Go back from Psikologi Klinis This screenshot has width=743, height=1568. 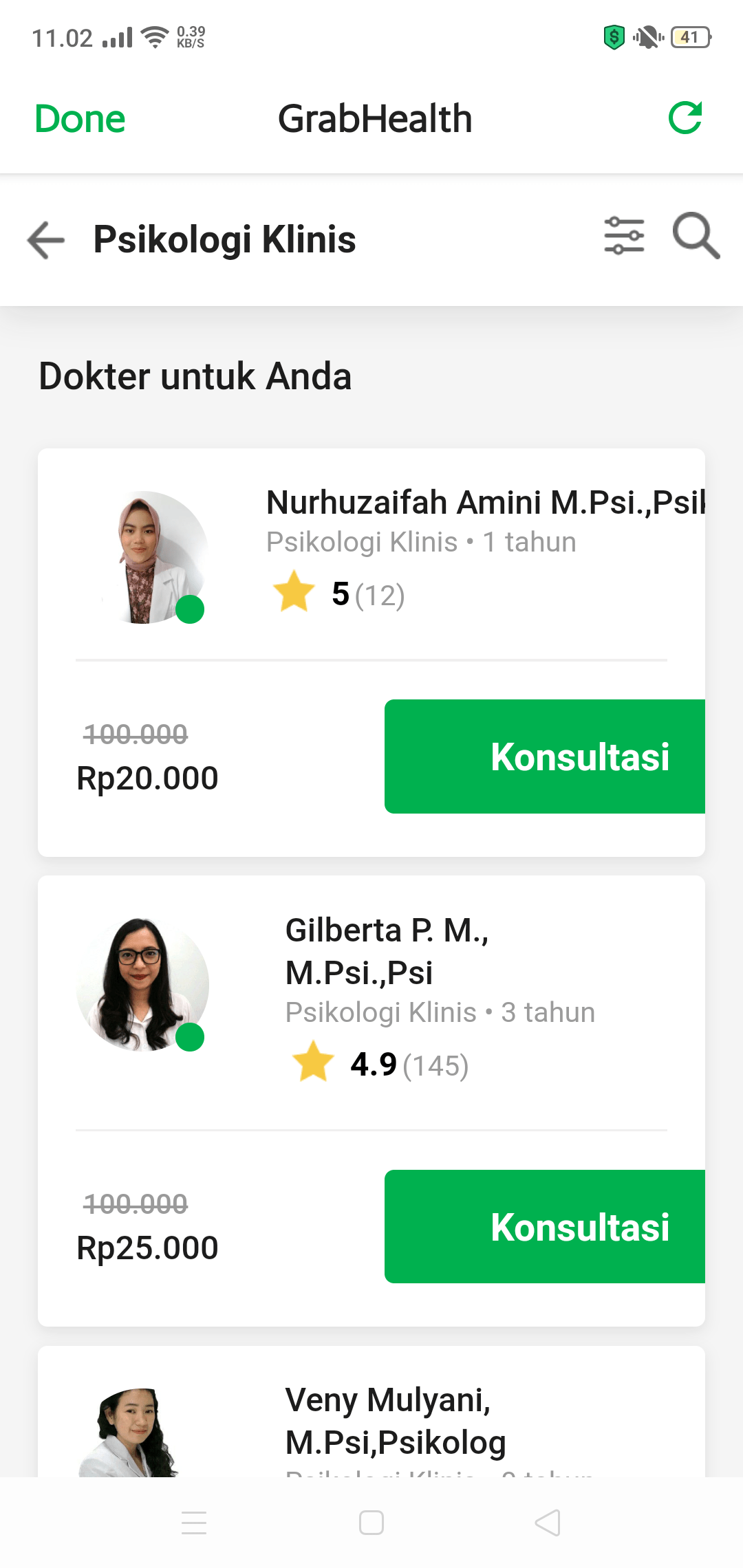[x=46, y=240]
